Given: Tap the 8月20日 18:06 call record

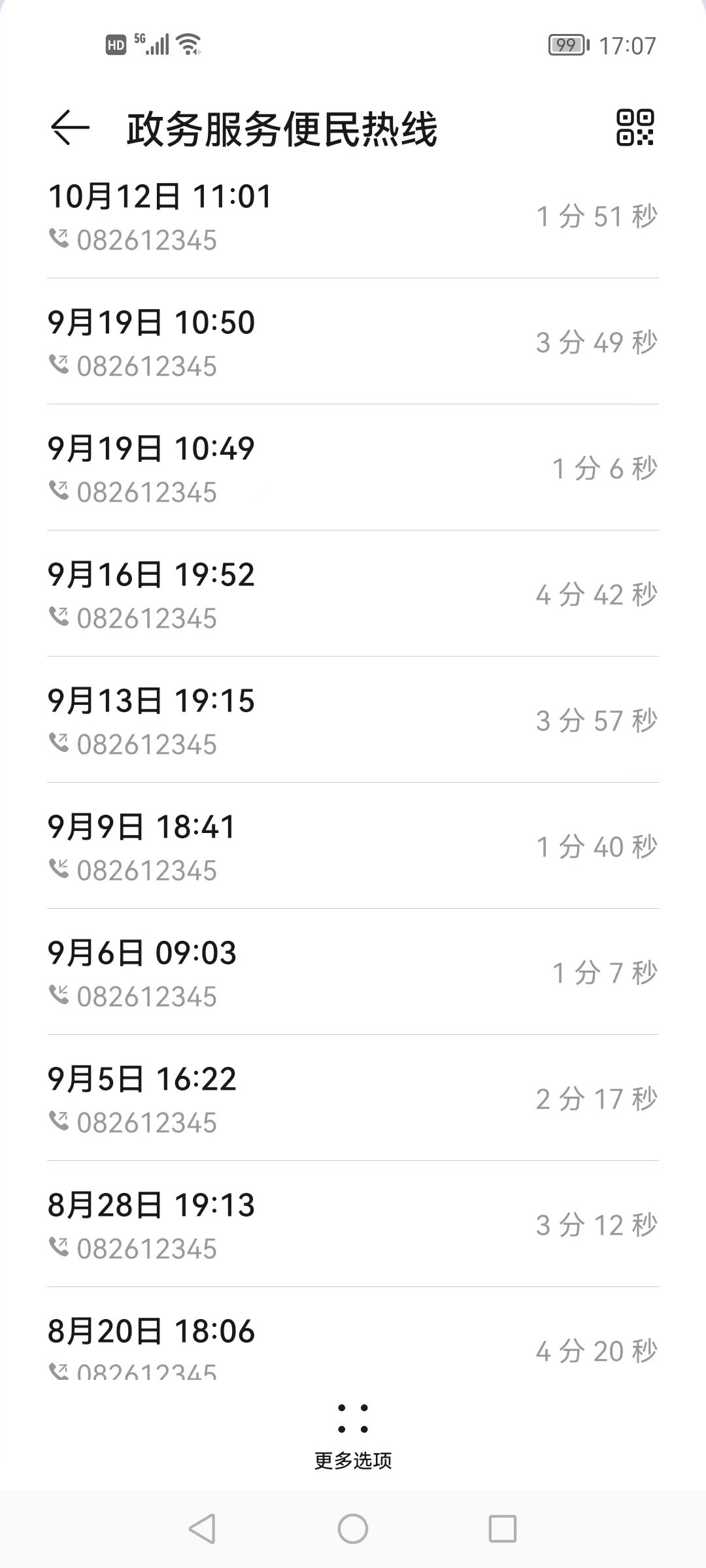Looking at the screenshot, I should (x=353, y=1346).
